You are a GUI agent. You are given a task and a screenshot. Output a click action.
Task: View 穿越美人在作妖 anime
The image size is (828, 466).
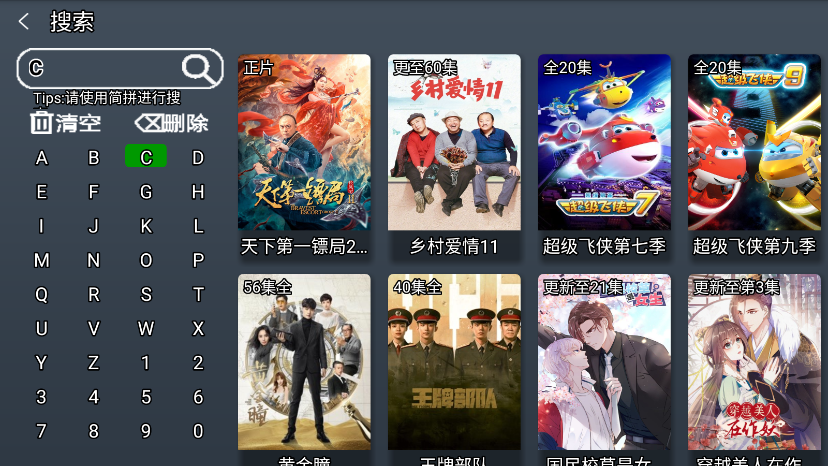point(754,363)
